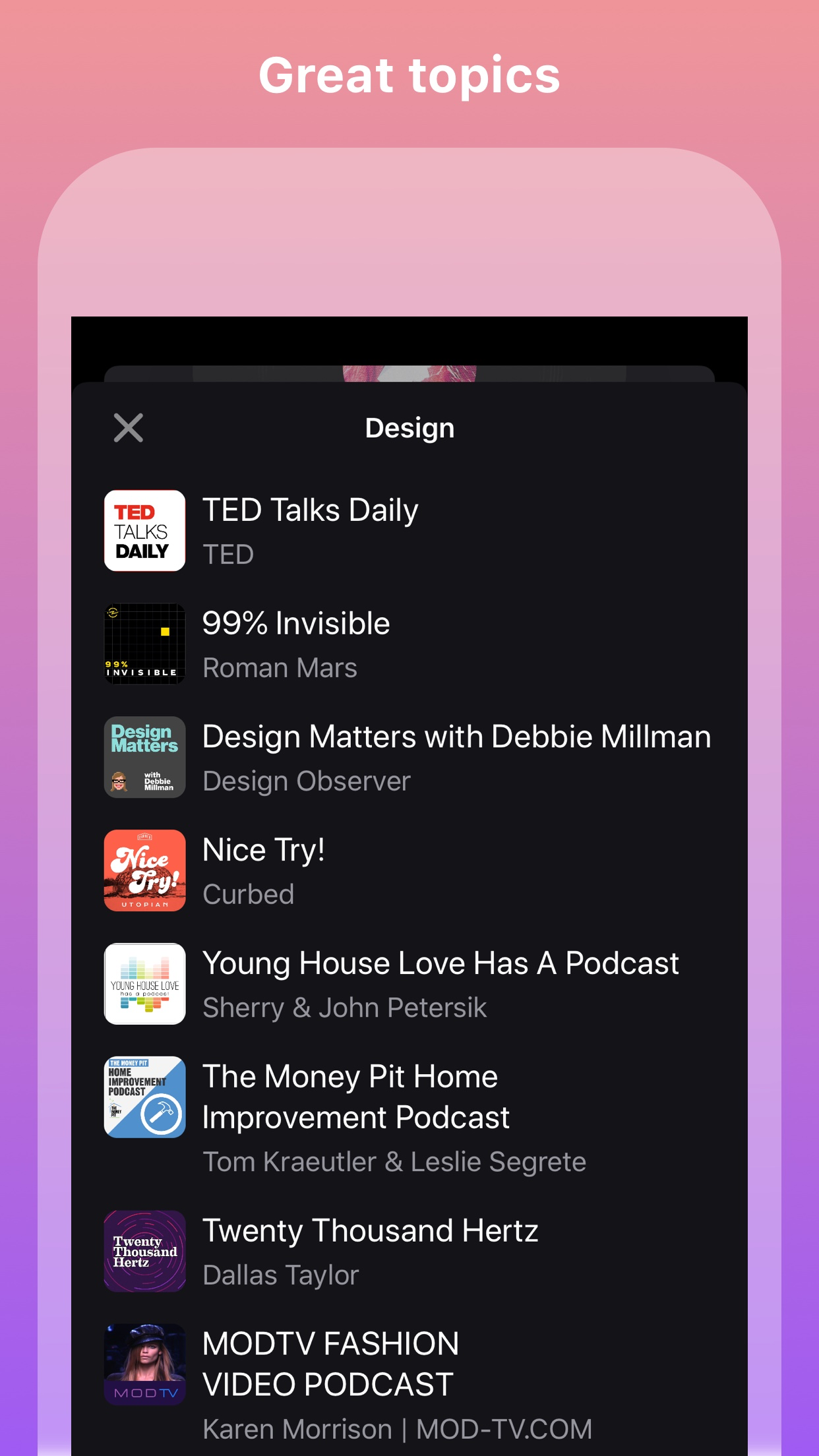819x1456 pixels.
Task: Close the Design topic sheet
Action: pos(127,428)
